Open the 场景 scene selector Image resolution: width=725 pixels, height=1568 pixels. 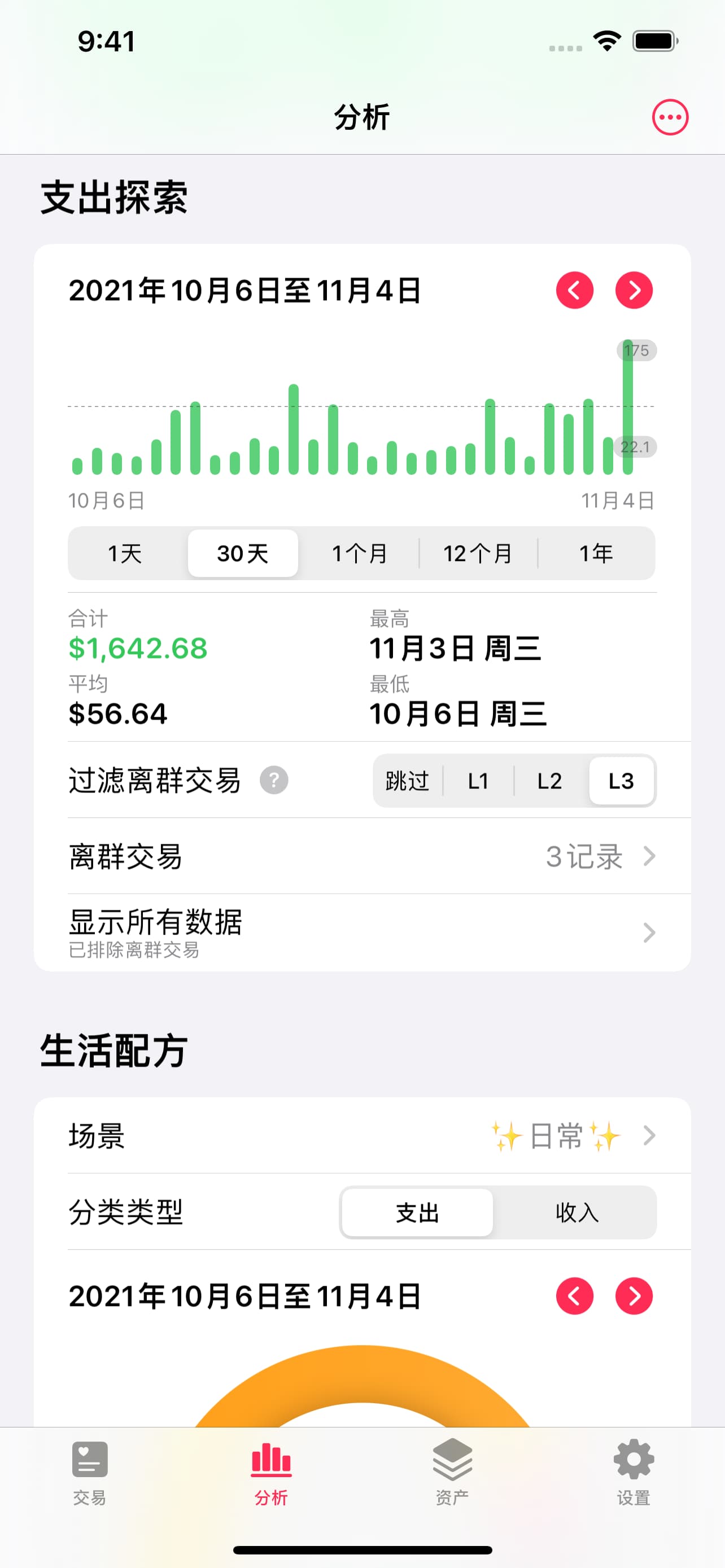362,1135
